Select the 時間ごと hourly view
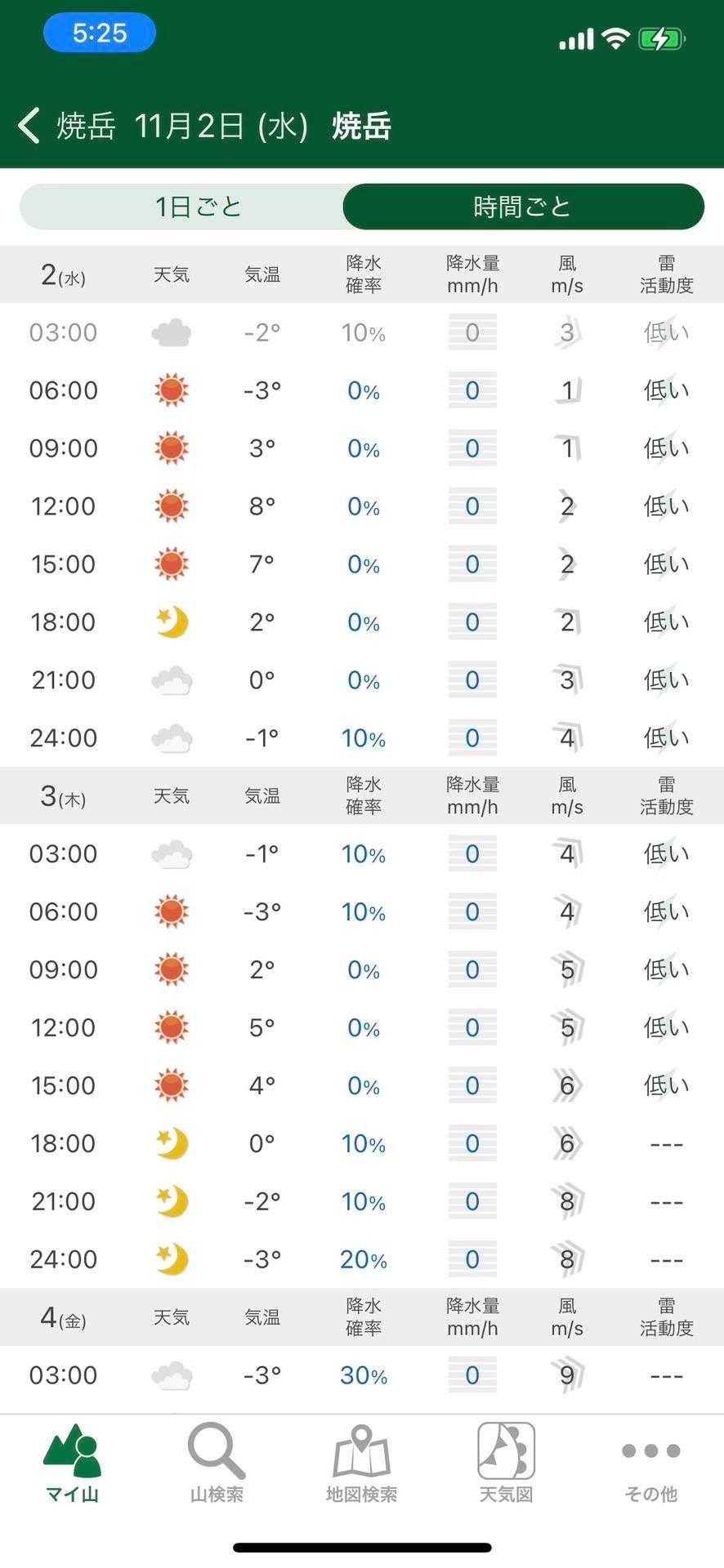Screen dimensions: 724x1568 coord(523,207)
